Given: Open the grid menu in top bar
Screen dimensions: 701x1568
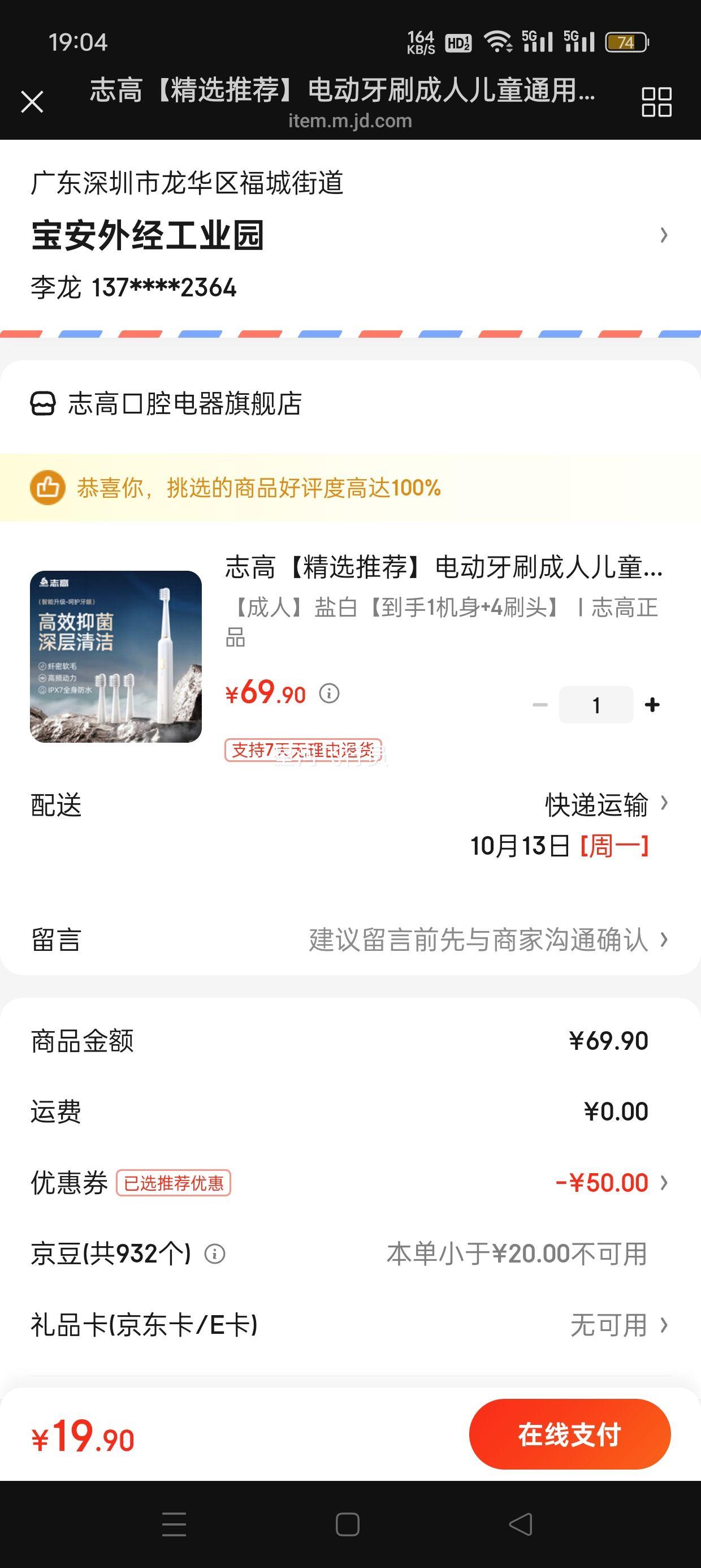Looking at the screenshot, I should (x=656, y=102).
